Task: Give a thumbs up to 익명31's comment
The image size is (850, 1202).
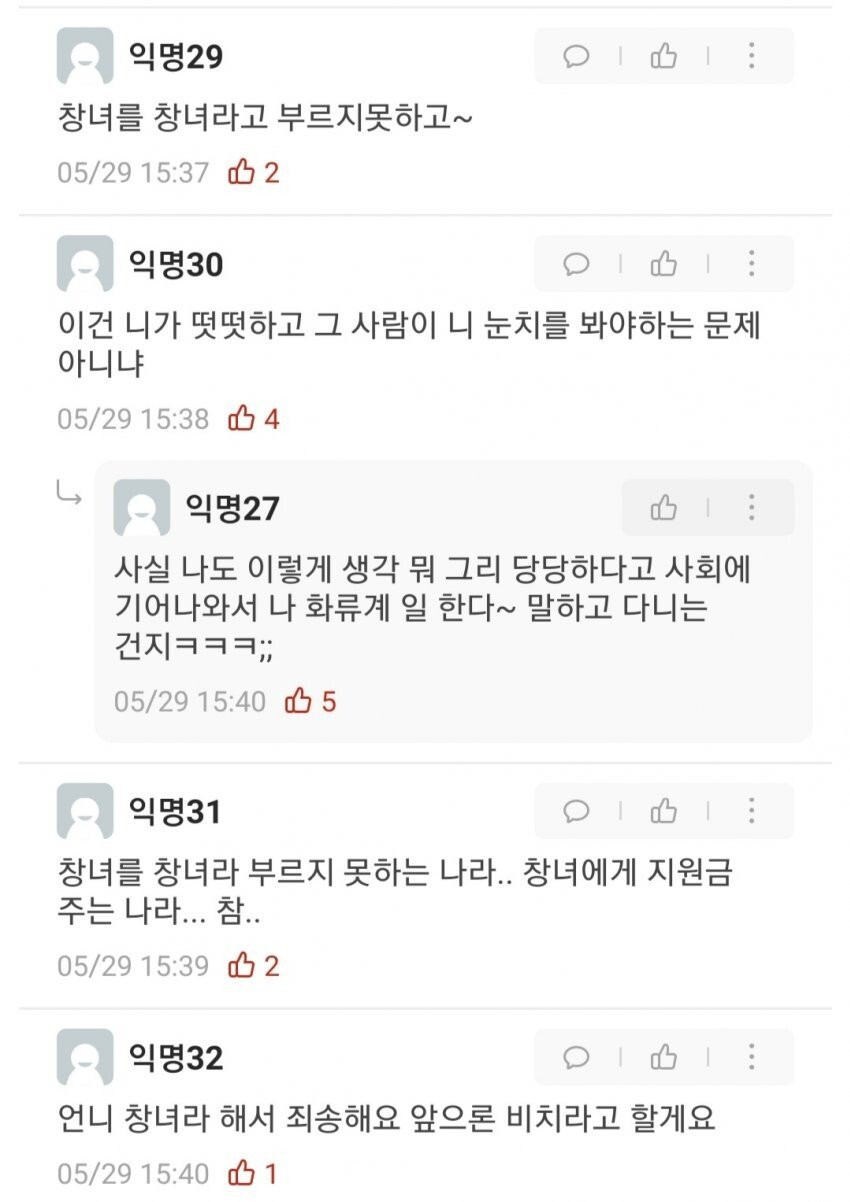Action: [663, 811]
